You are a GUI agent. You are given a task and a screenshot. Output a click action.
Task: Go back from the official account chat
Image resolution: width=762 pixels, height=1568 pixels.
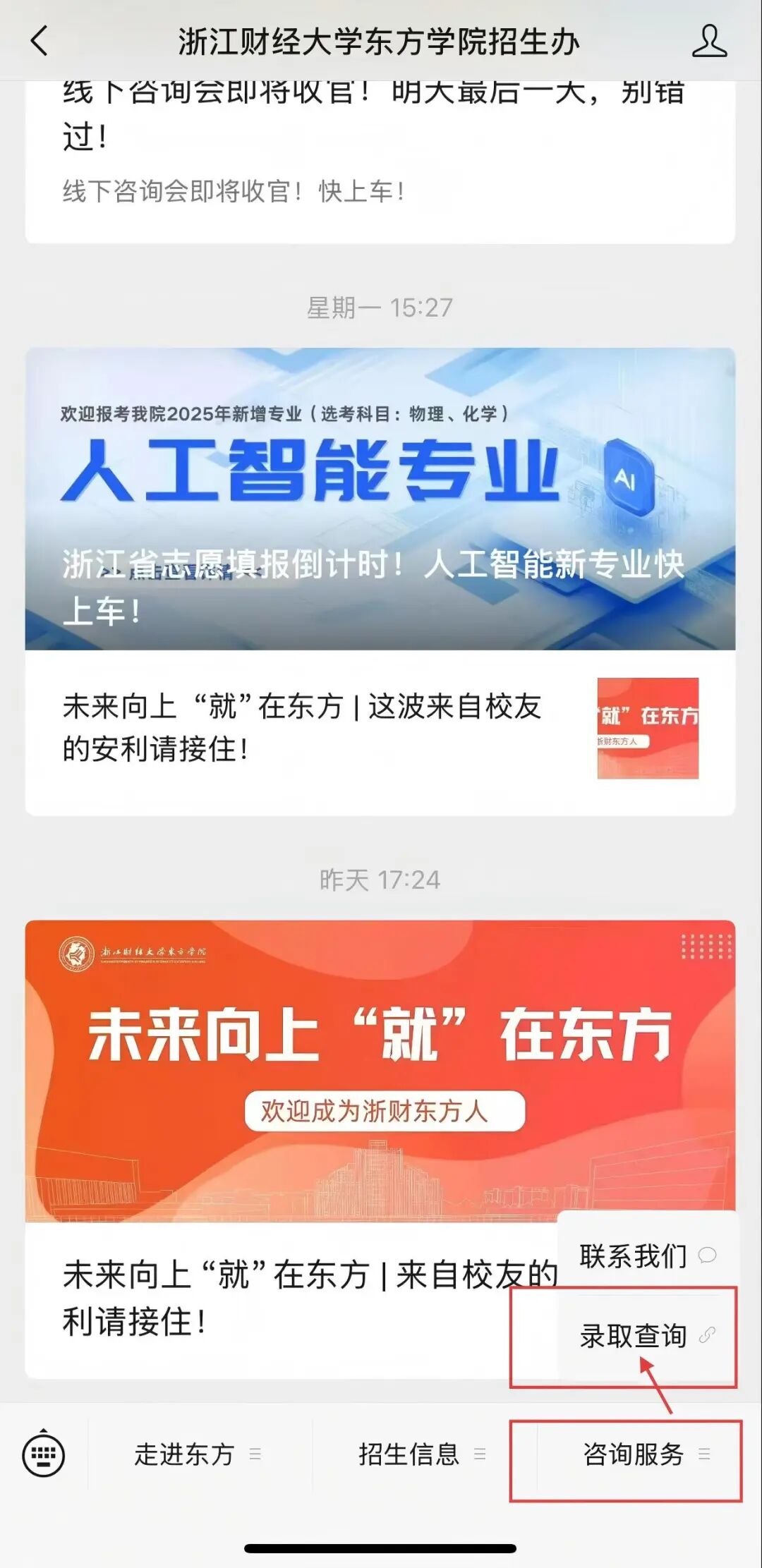[x=40, y=41]
